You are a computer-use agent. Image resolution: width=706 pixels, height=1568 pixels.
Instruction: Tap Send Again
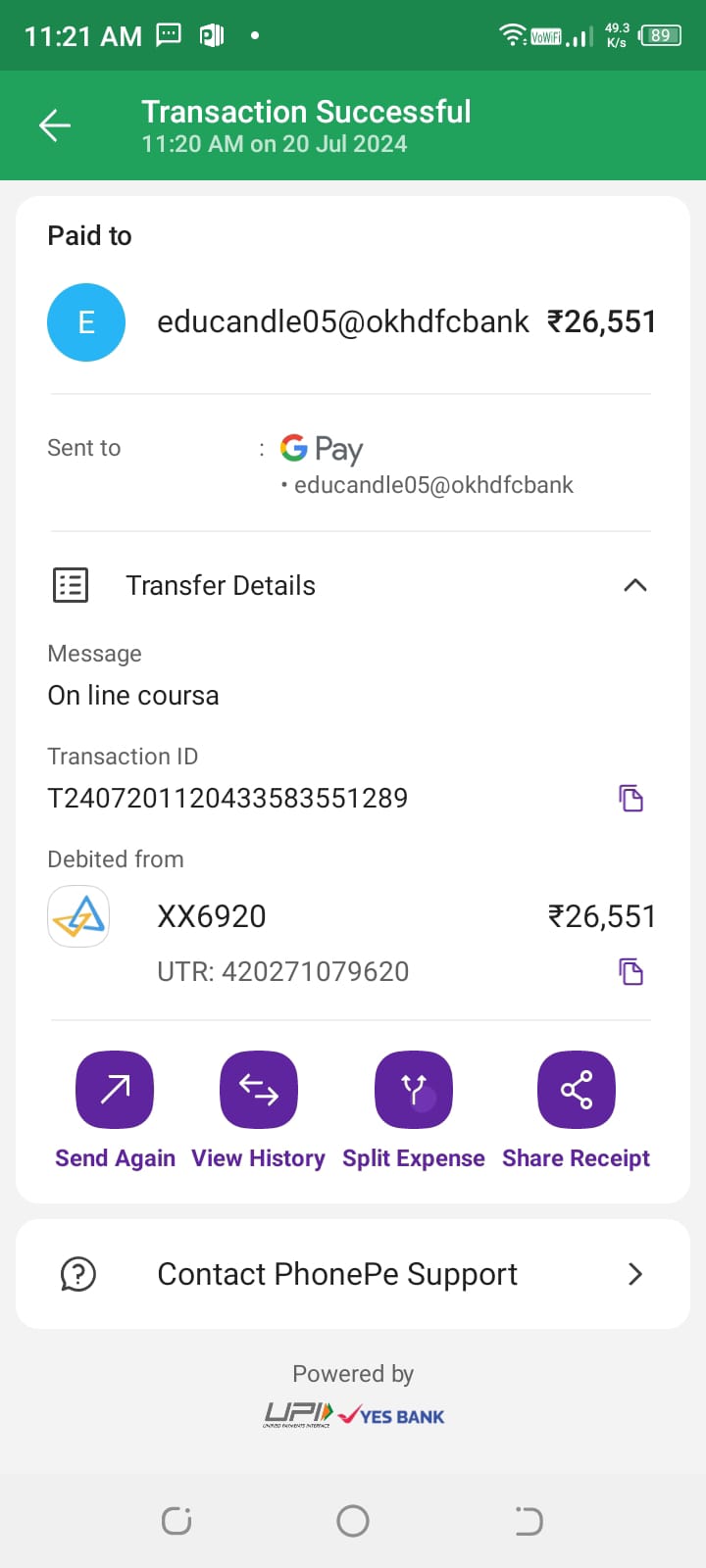115,1090
